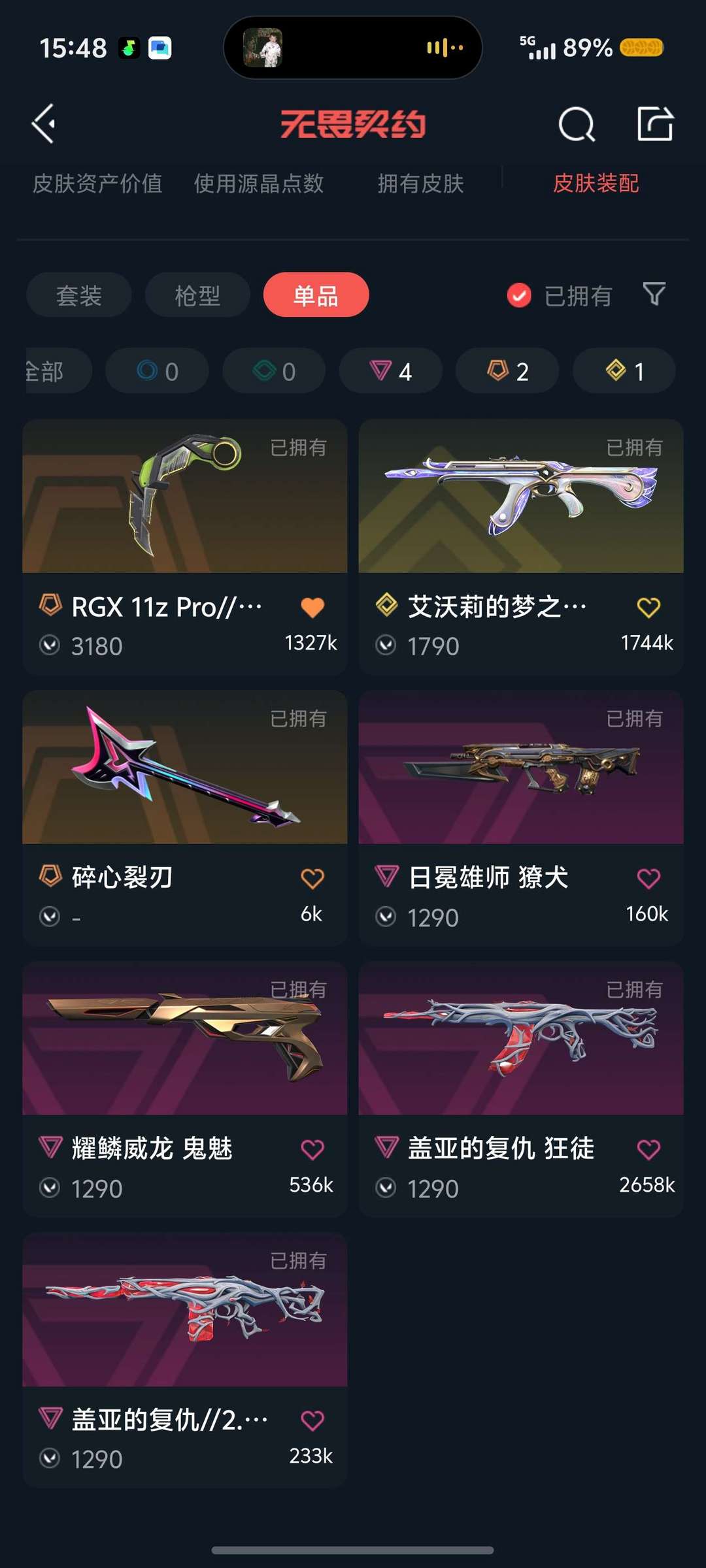This screenshot has height=1568, width=706.
Task: Switch to the 拥有皮肤 tab
Action: point(421,184)
